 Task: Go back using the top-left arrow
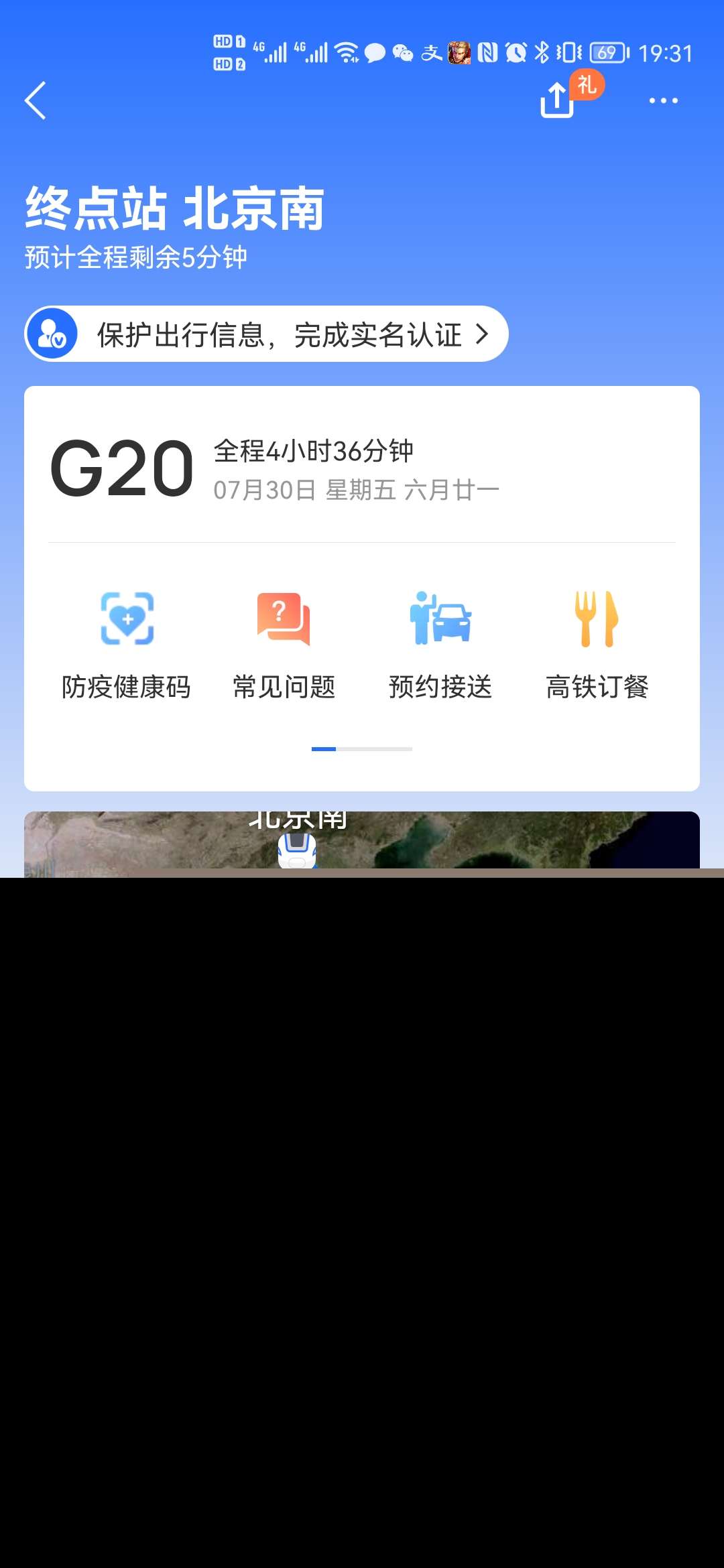tap(36, 101)
